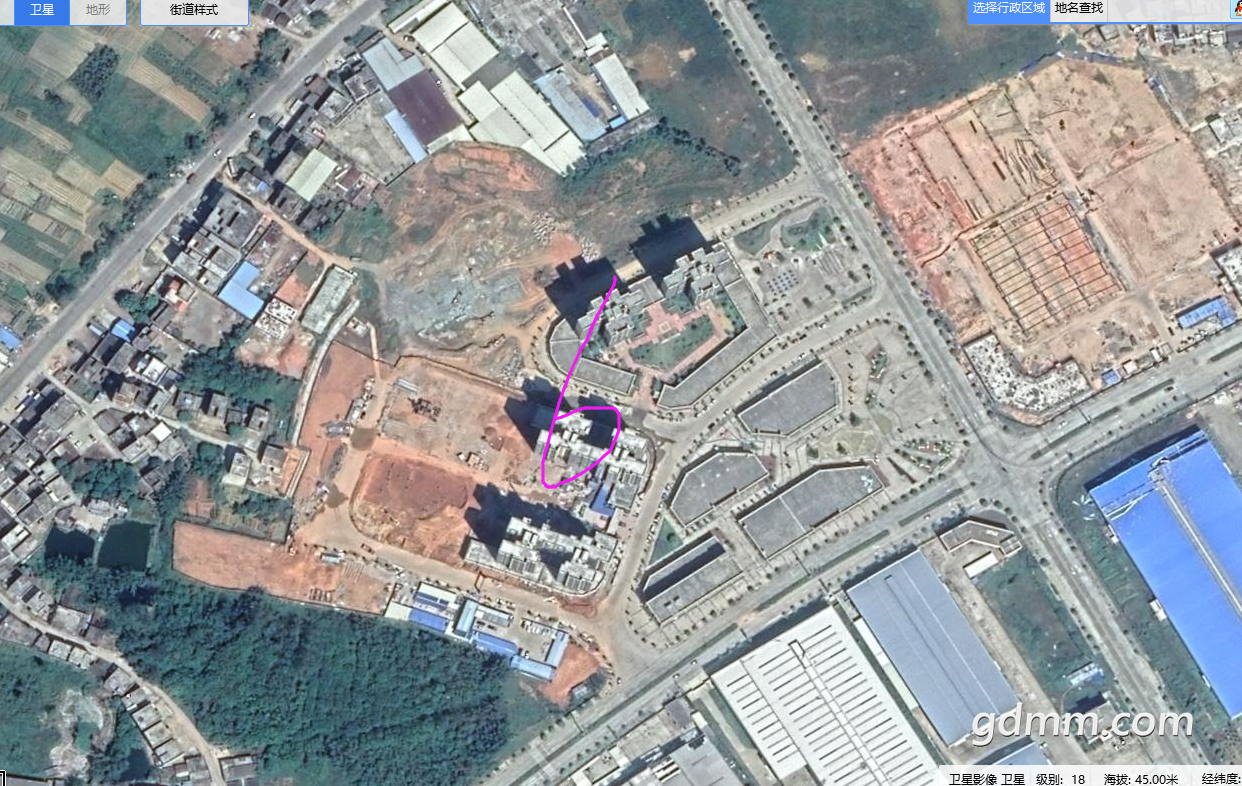
Task: Tap the QQ penguin icon
Action: (1235, 8)
